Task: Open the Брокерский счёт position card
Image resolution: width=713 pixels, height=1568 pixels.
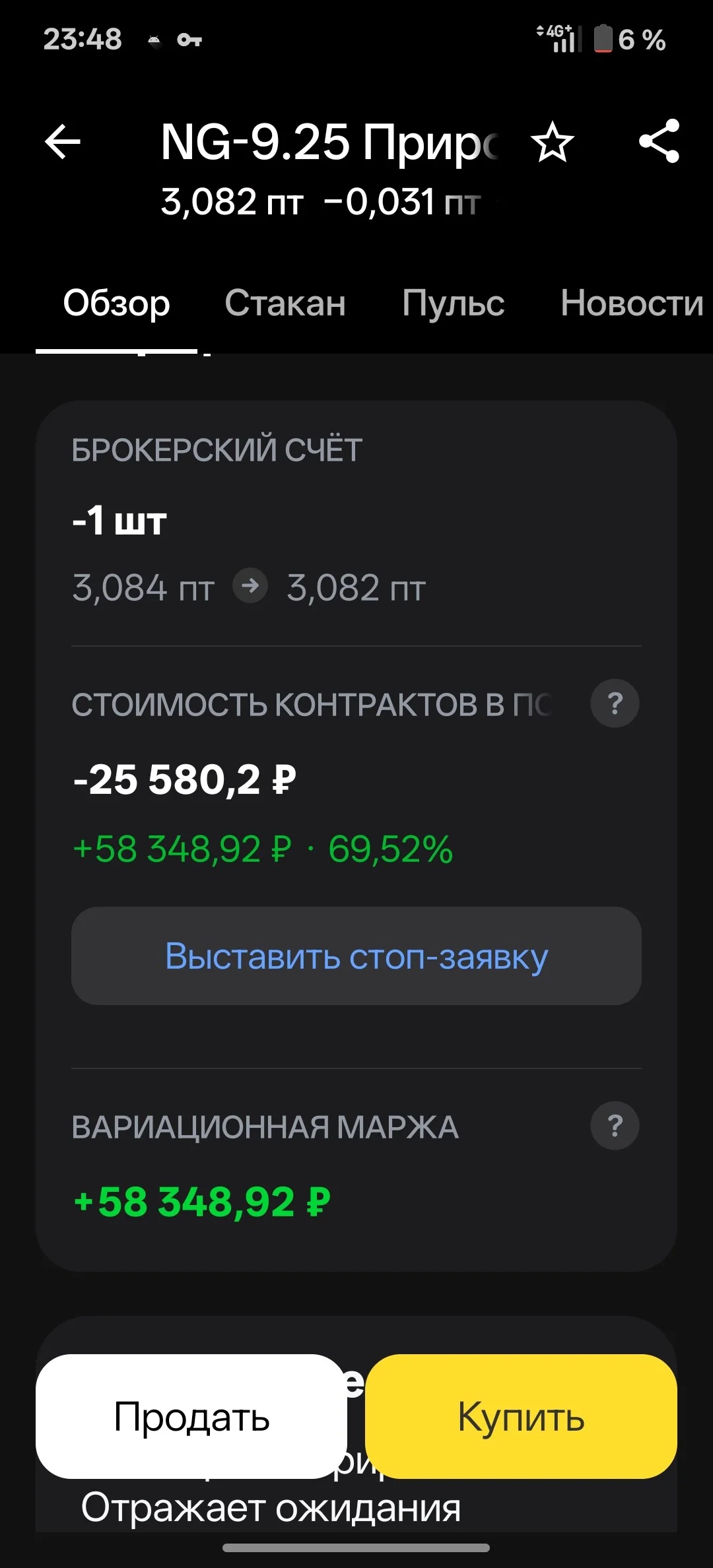Action: click(356, 521)
